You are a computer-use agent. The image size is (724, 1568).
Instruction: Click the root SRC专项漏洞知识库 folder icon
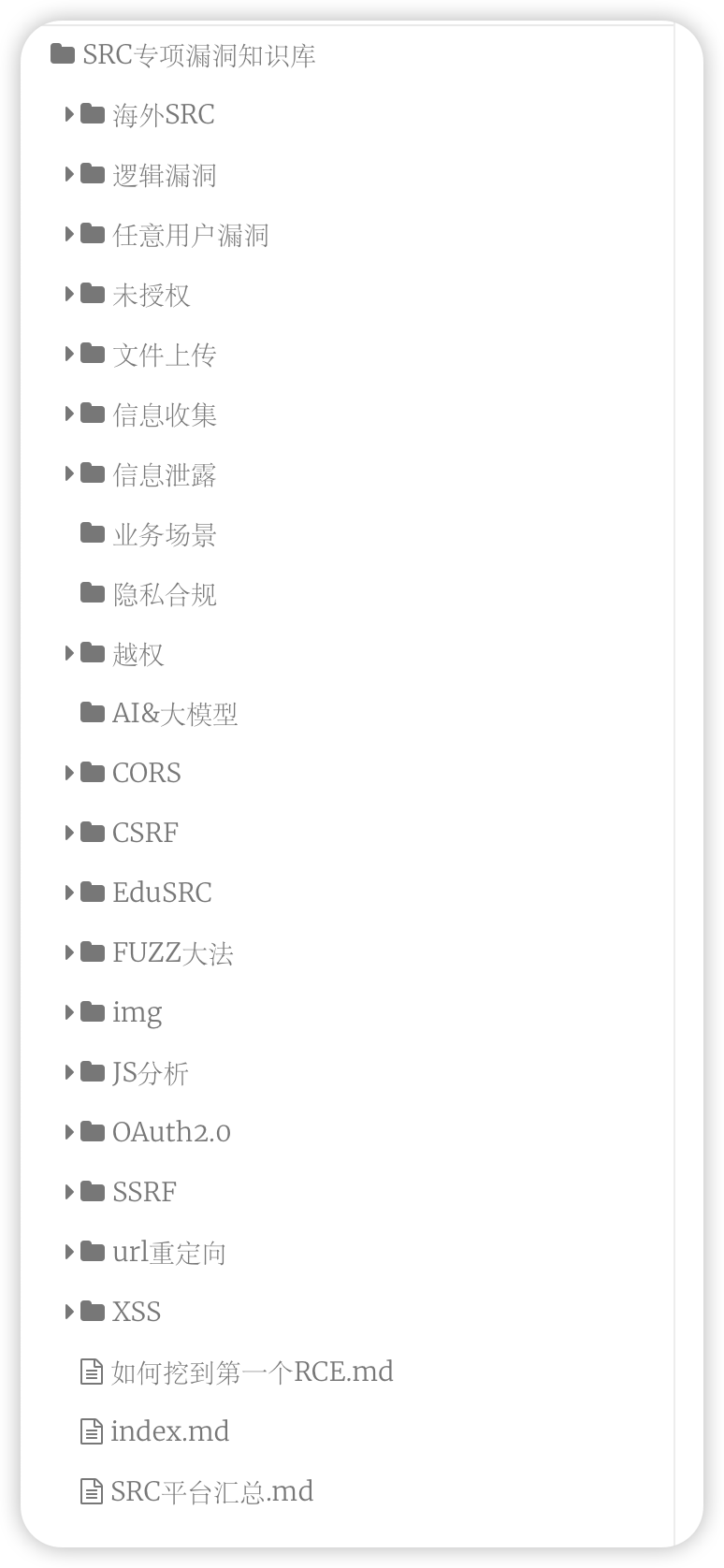(62, 54)
